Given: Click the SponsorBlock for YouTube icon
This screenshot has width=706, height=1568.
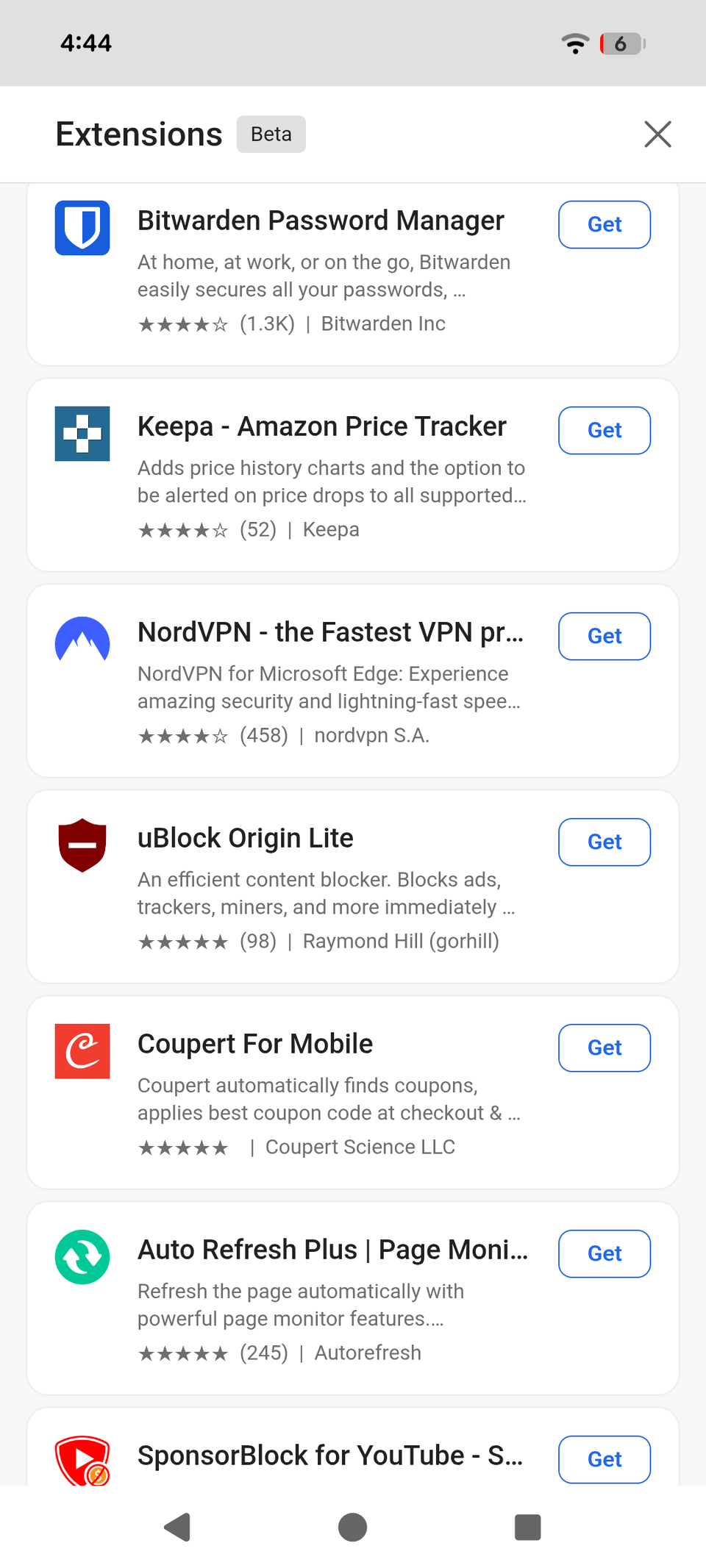Looking at the screenshot, I should click(x=82, y=1460).
